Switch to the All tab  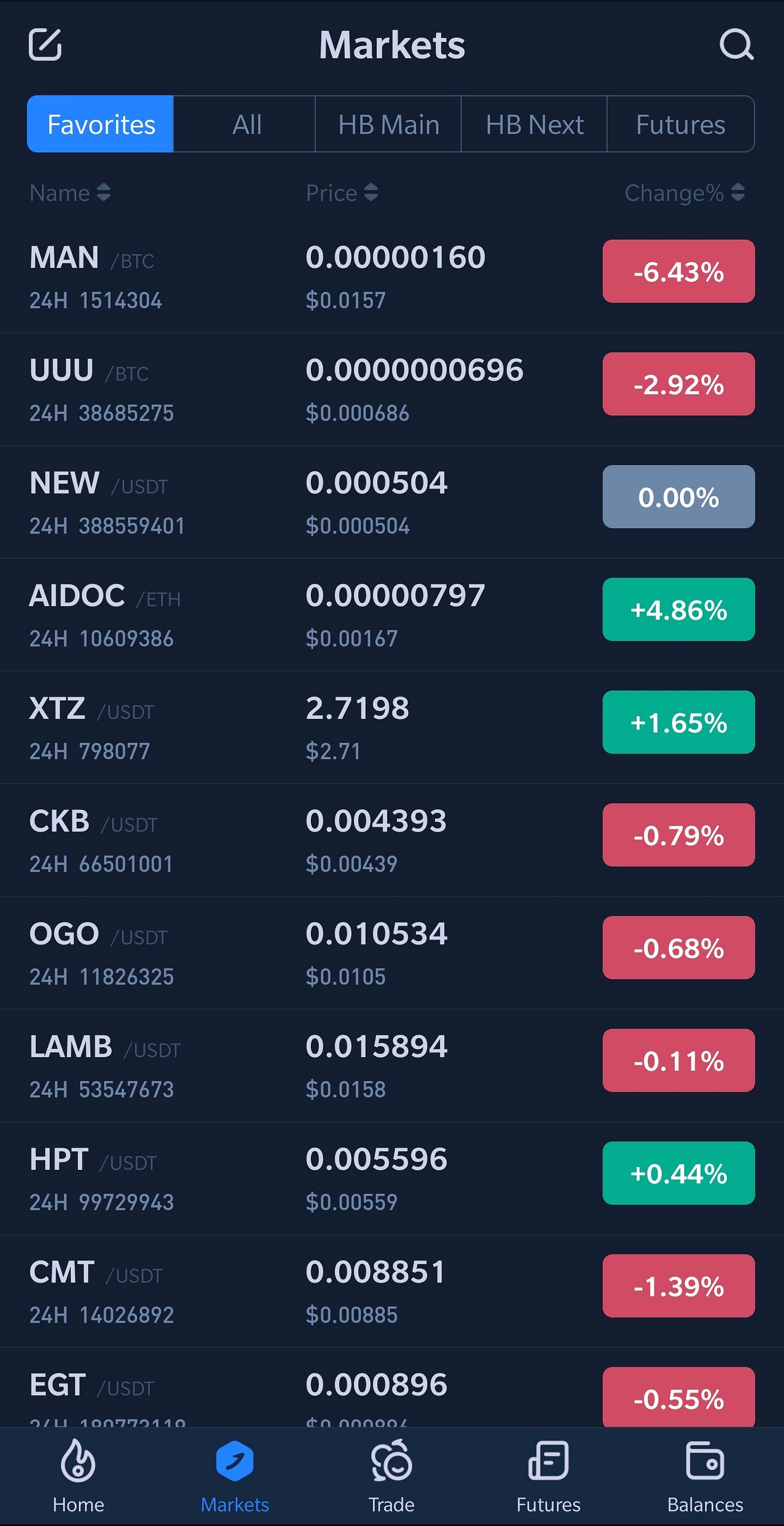click(x=246, y=124)
